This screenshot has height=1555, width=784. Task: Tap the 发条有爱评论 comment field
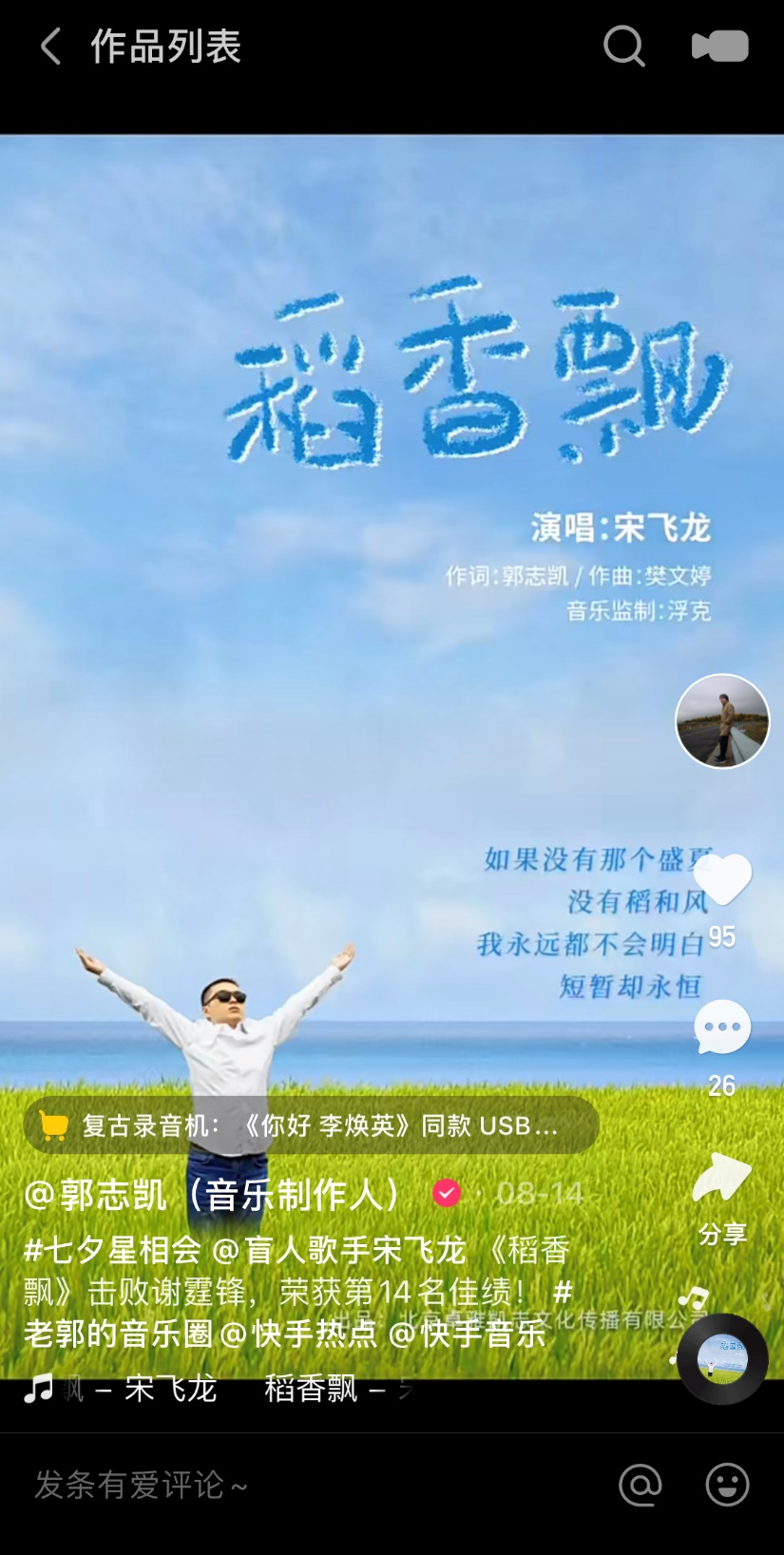pos(285,1484)
